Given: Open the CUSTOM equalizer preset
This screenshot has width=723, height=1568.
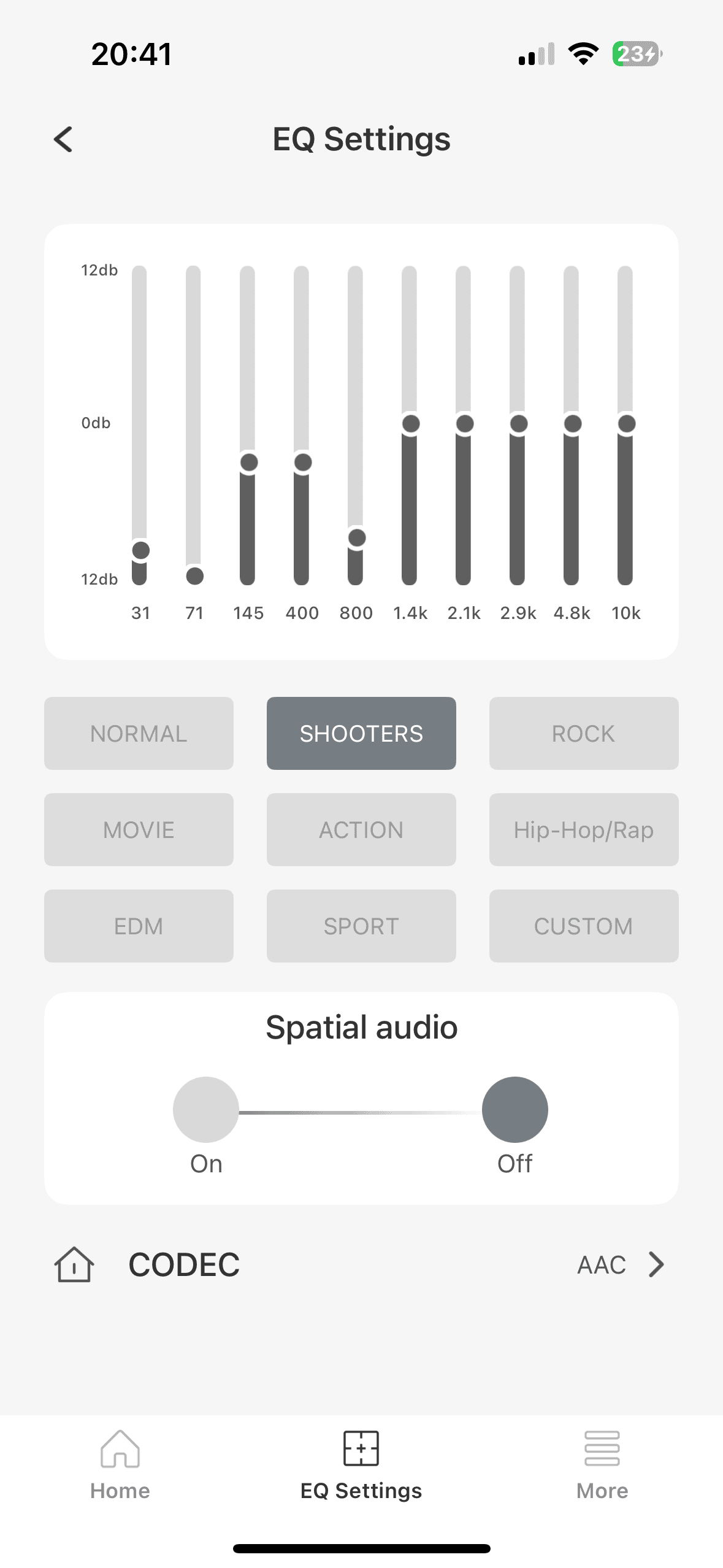Looking at the screenshot, I should click(x=584, y=926).
